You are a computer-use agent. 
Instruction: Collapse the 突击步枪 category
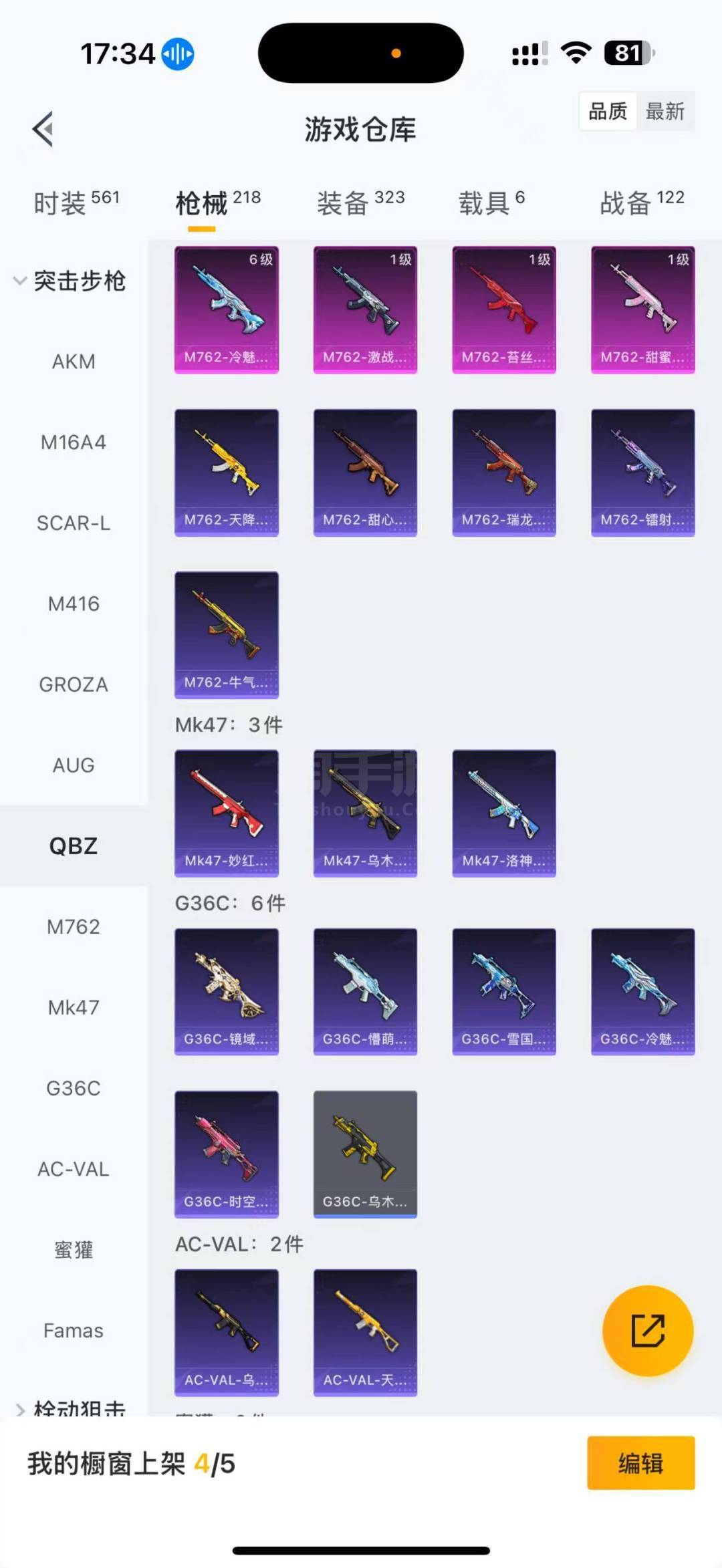click(70, 281)
